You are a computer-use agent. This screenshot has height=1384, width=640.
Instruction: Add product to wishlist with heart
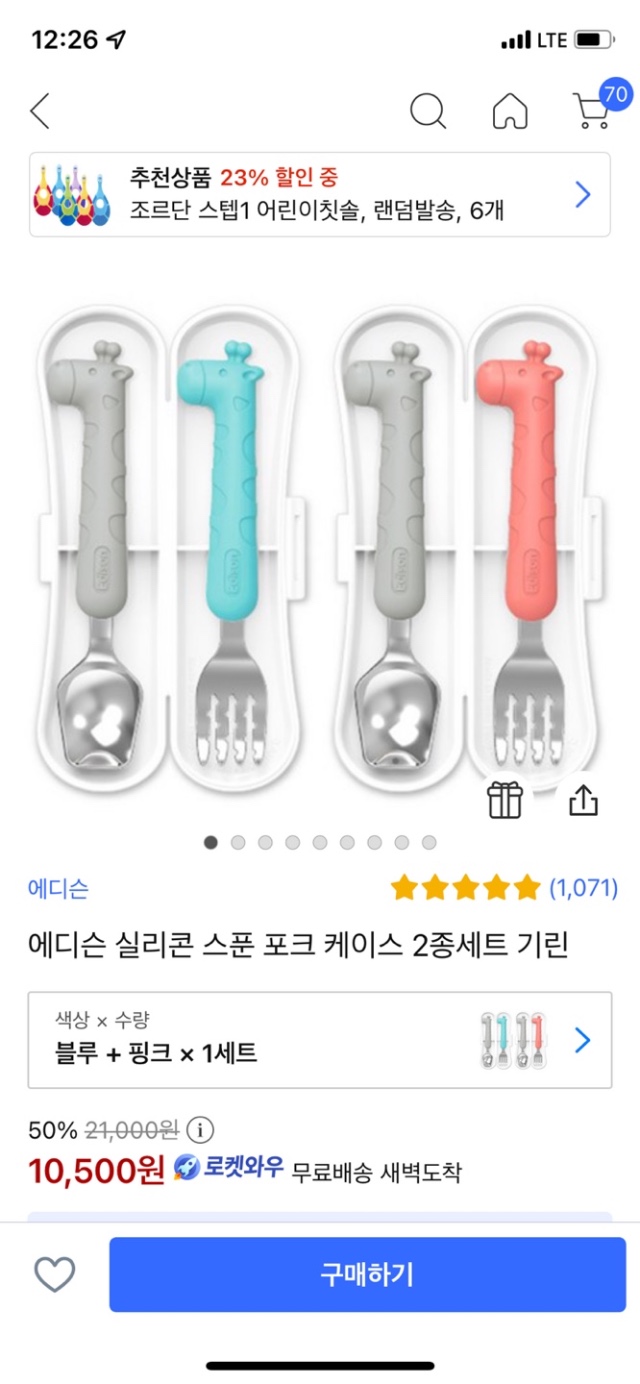coord(55,1274)
